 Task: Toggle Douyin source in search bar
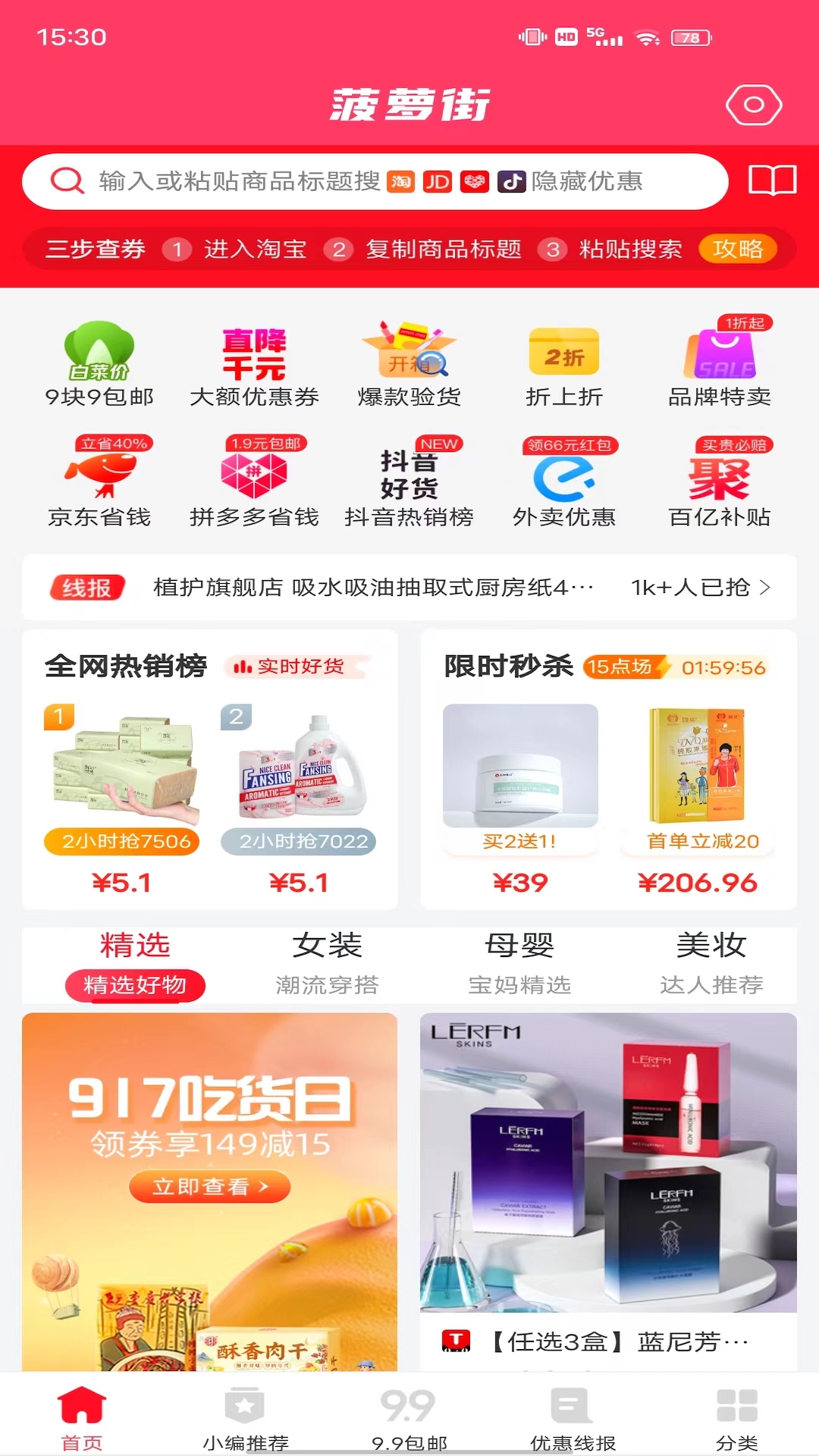(x=513, y=182)
